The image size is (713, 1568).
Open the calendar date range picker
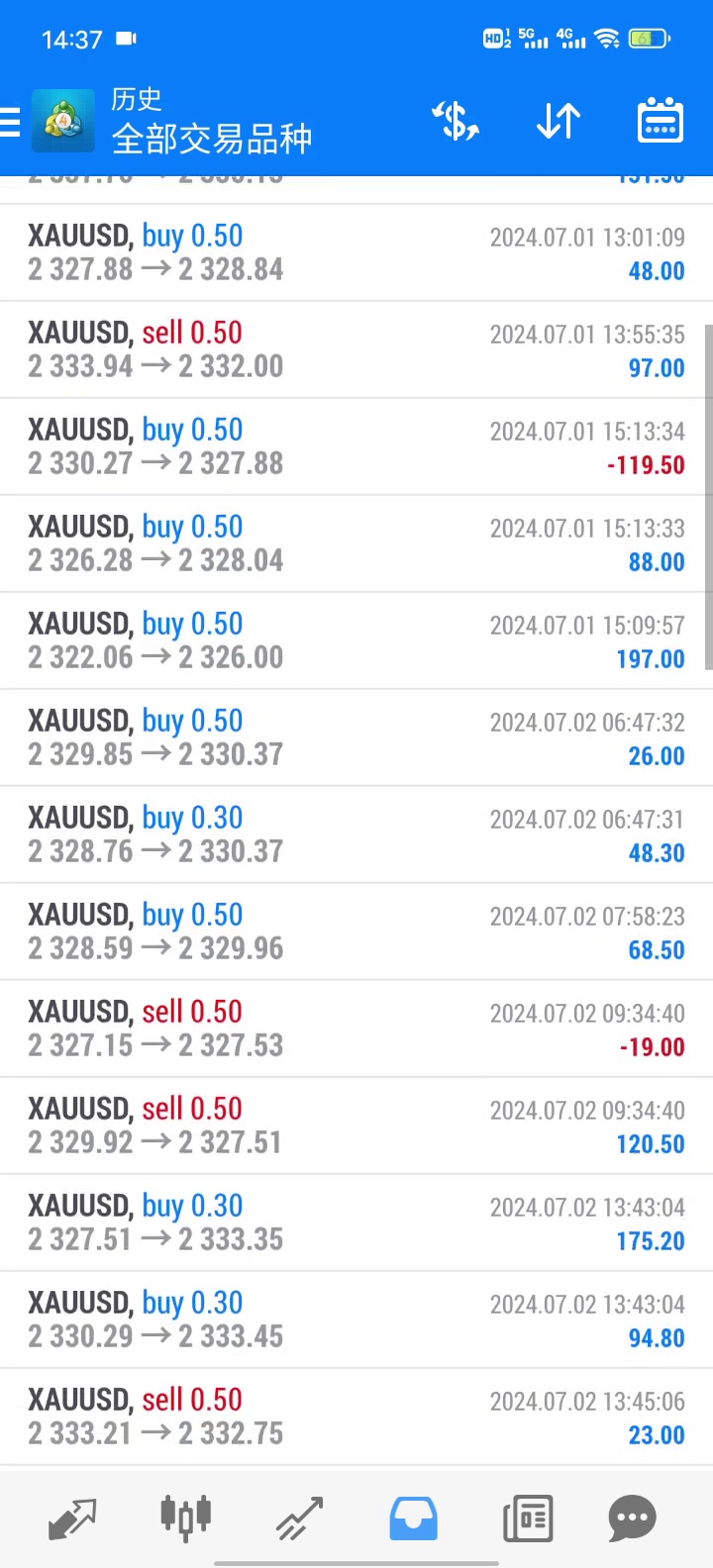[x=660, y=122]
